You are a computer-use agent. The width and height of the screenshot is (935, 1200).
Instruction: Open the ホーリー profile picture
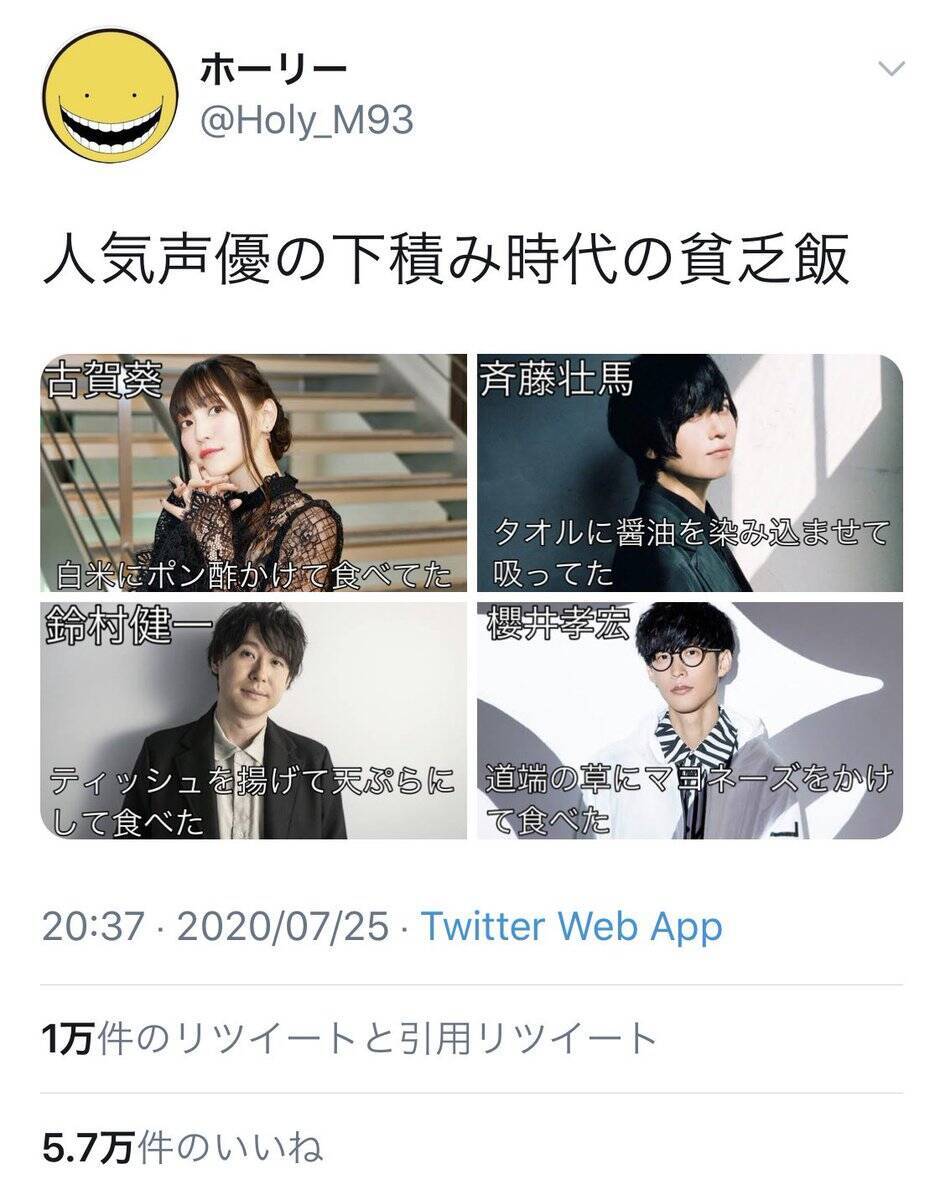tap(112, 96)
